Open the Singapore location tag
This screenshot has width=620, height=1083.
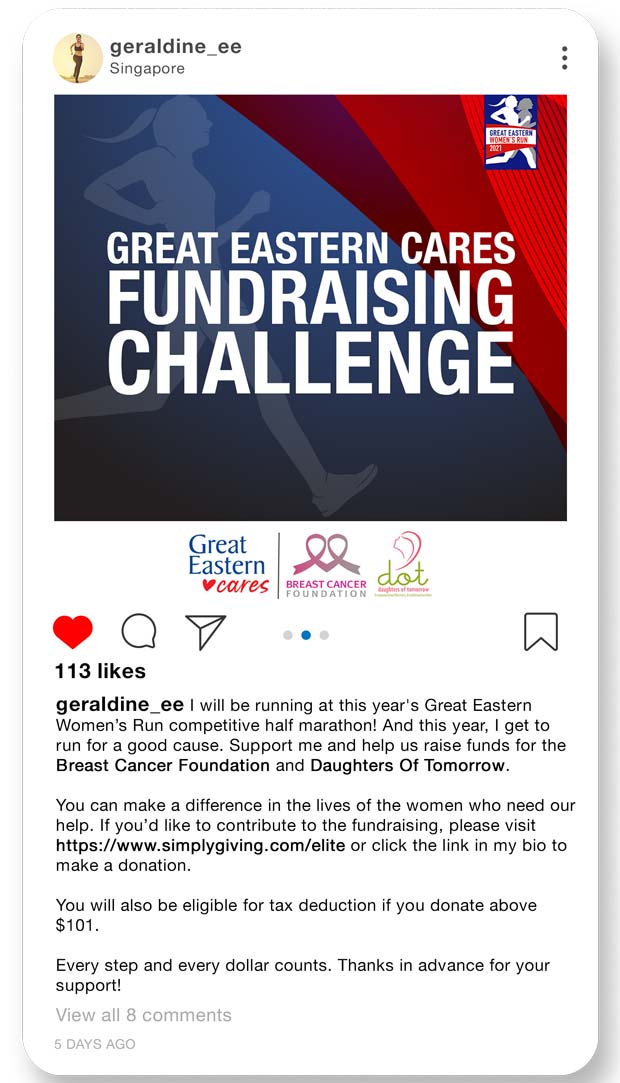click(x=147, y=69)
